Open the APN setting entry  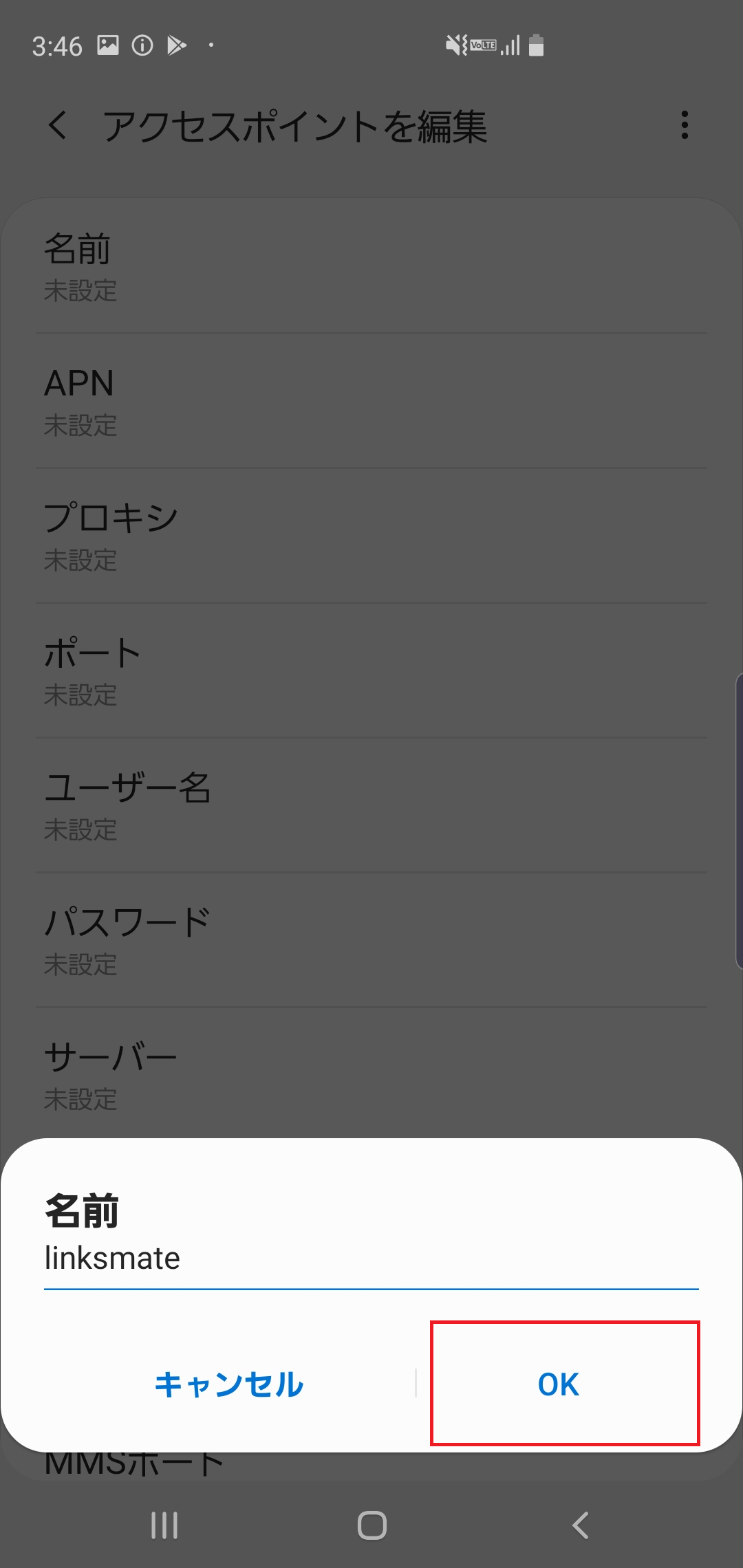click(x=371, y=402)
